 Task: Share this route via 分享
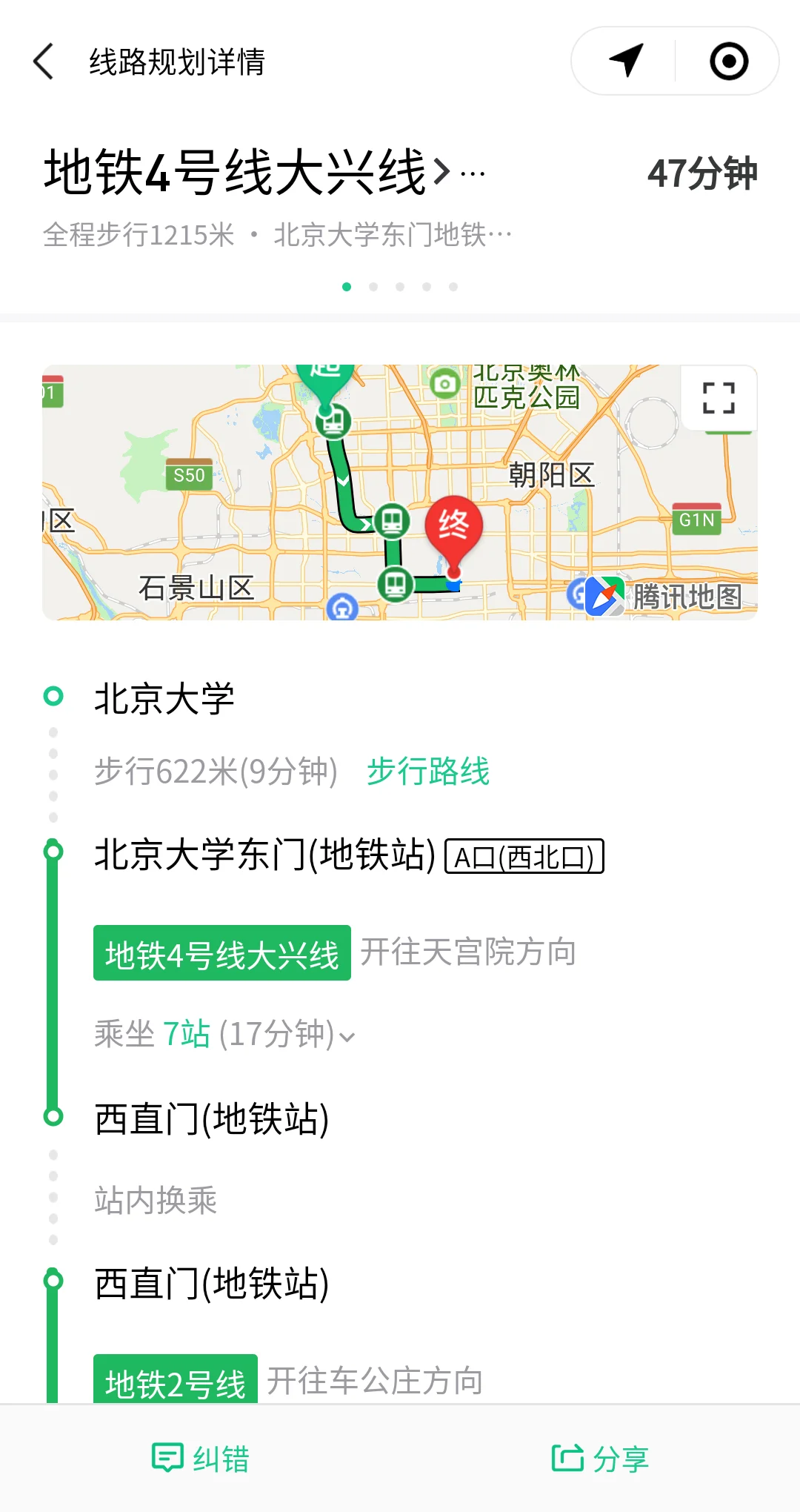coord(601,1458)
